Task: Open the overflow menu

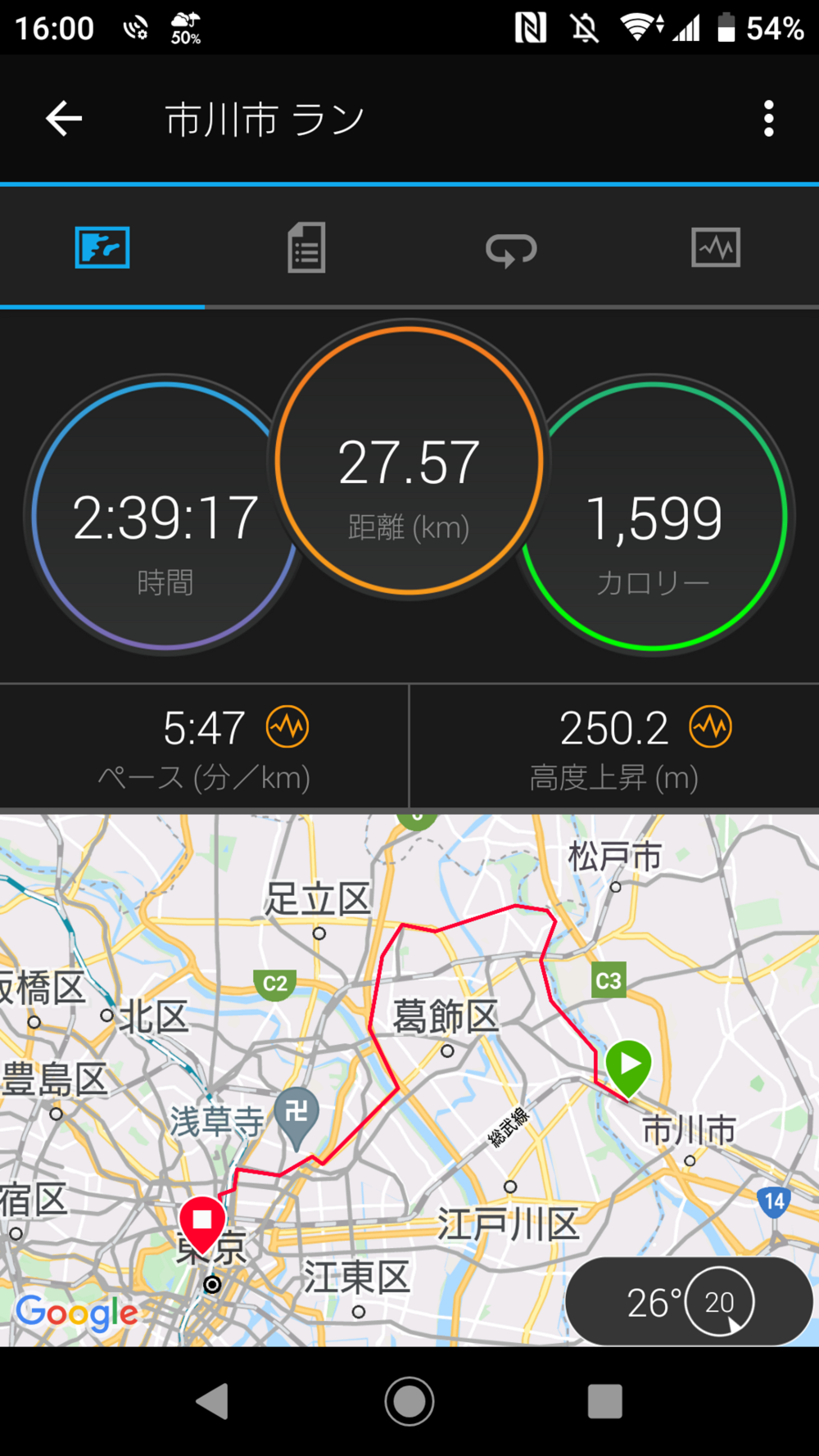Action: tap(768, 119)
